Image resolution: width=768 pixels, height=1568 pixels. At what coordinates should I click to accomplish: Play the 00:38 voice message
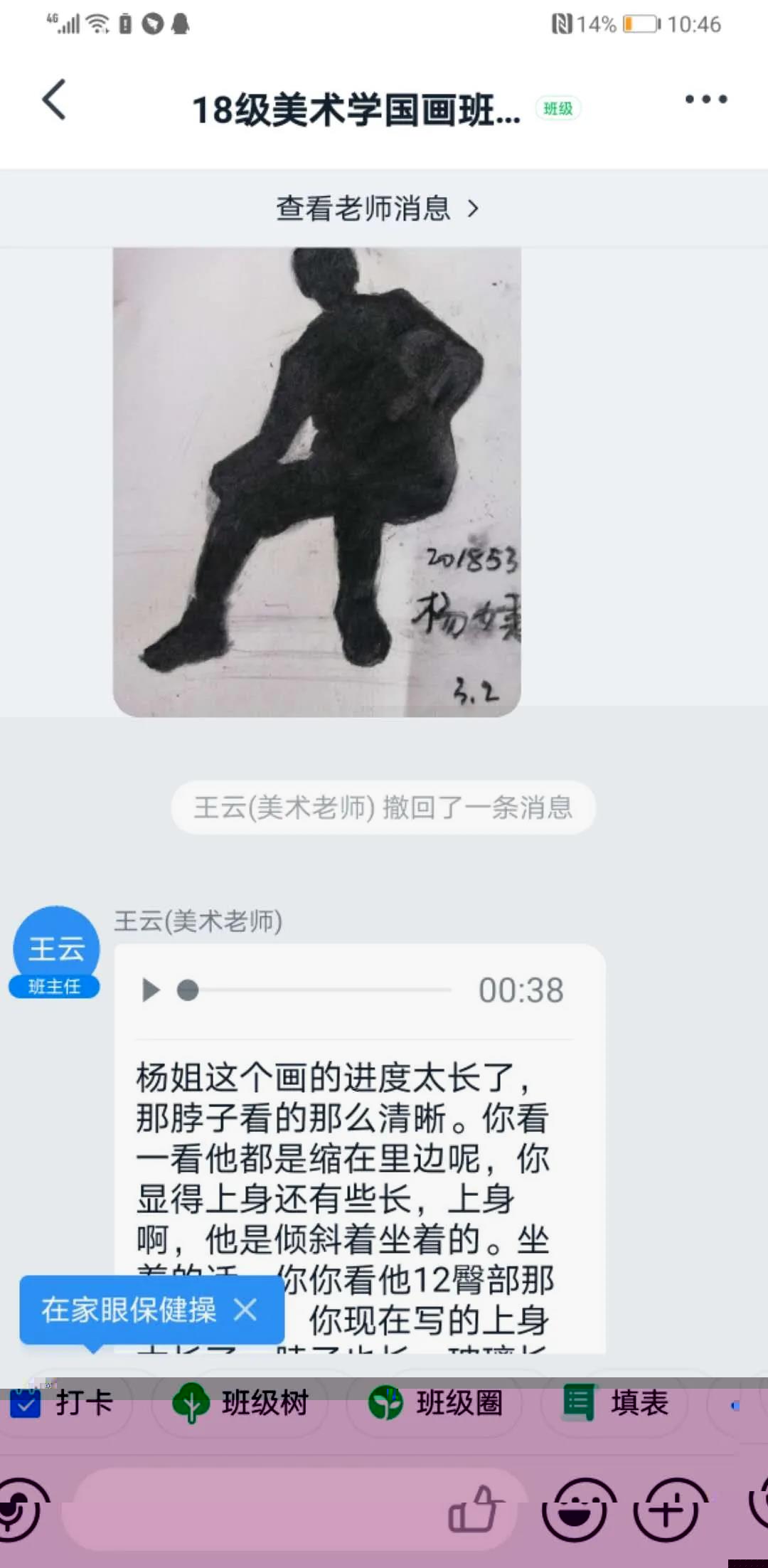(x=150, y=990)
